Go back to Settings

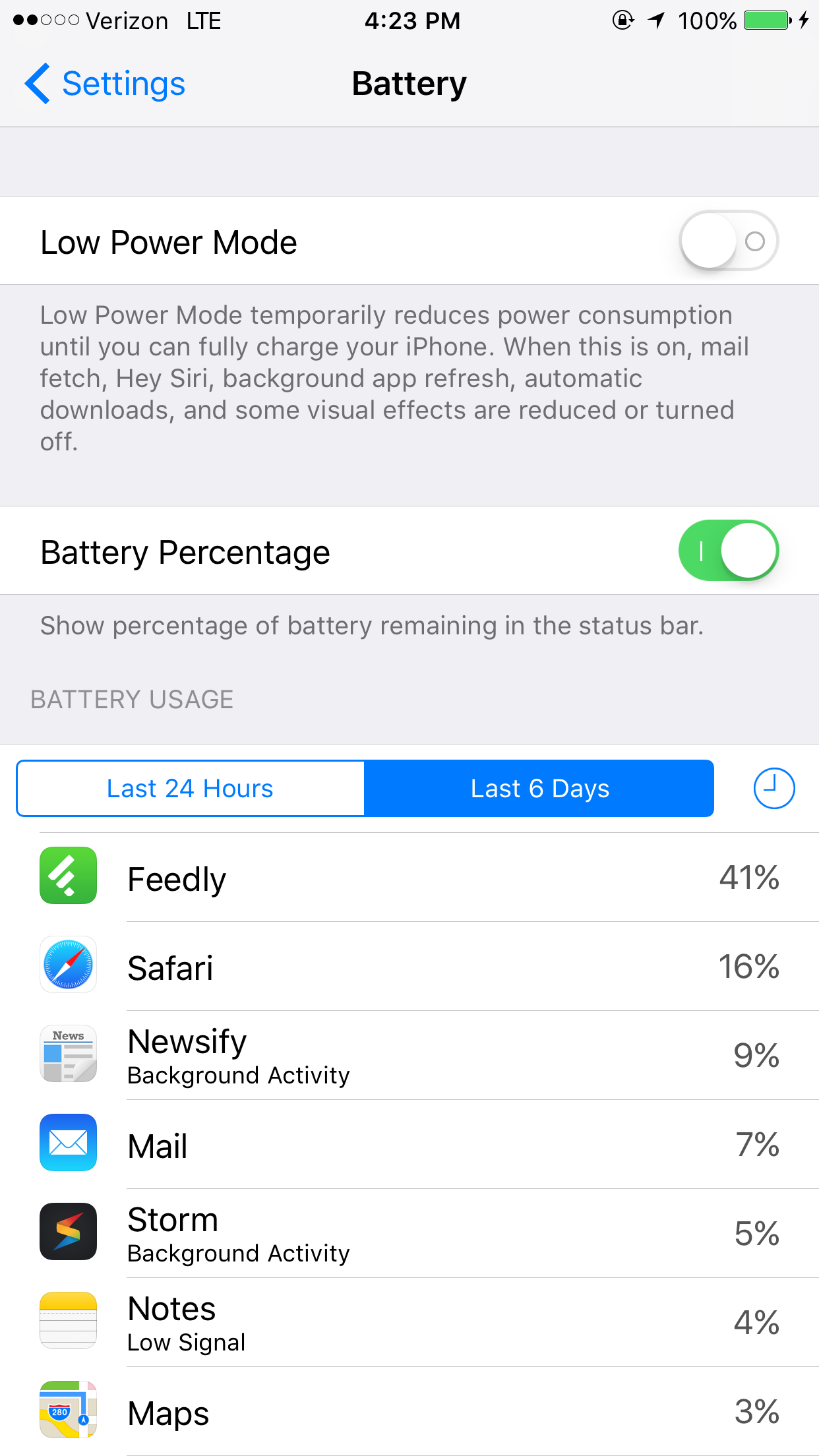point(105,84)
